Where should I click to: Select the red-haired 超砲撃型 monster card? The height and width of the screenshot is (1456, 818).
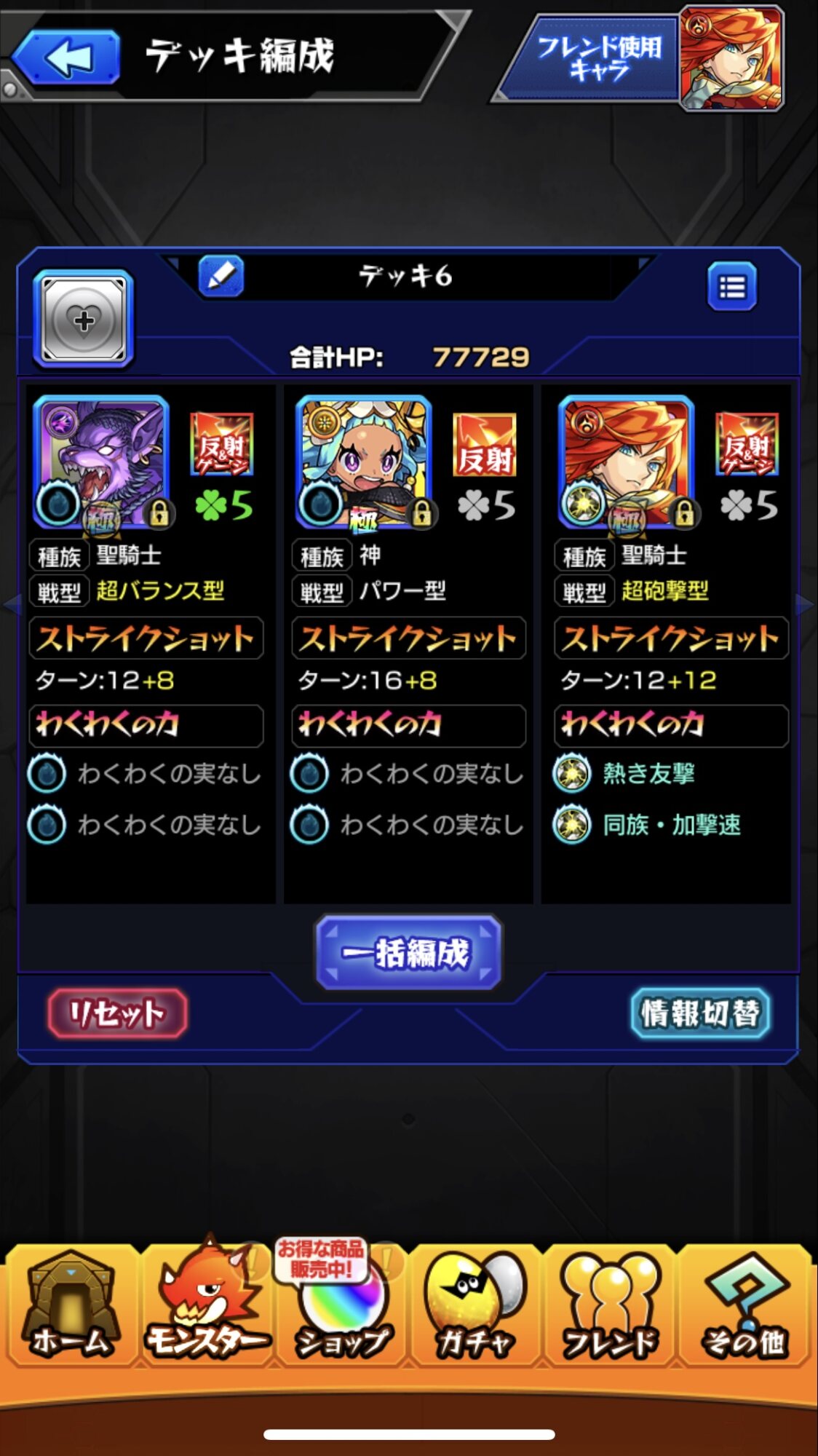(x=626, y=462)
